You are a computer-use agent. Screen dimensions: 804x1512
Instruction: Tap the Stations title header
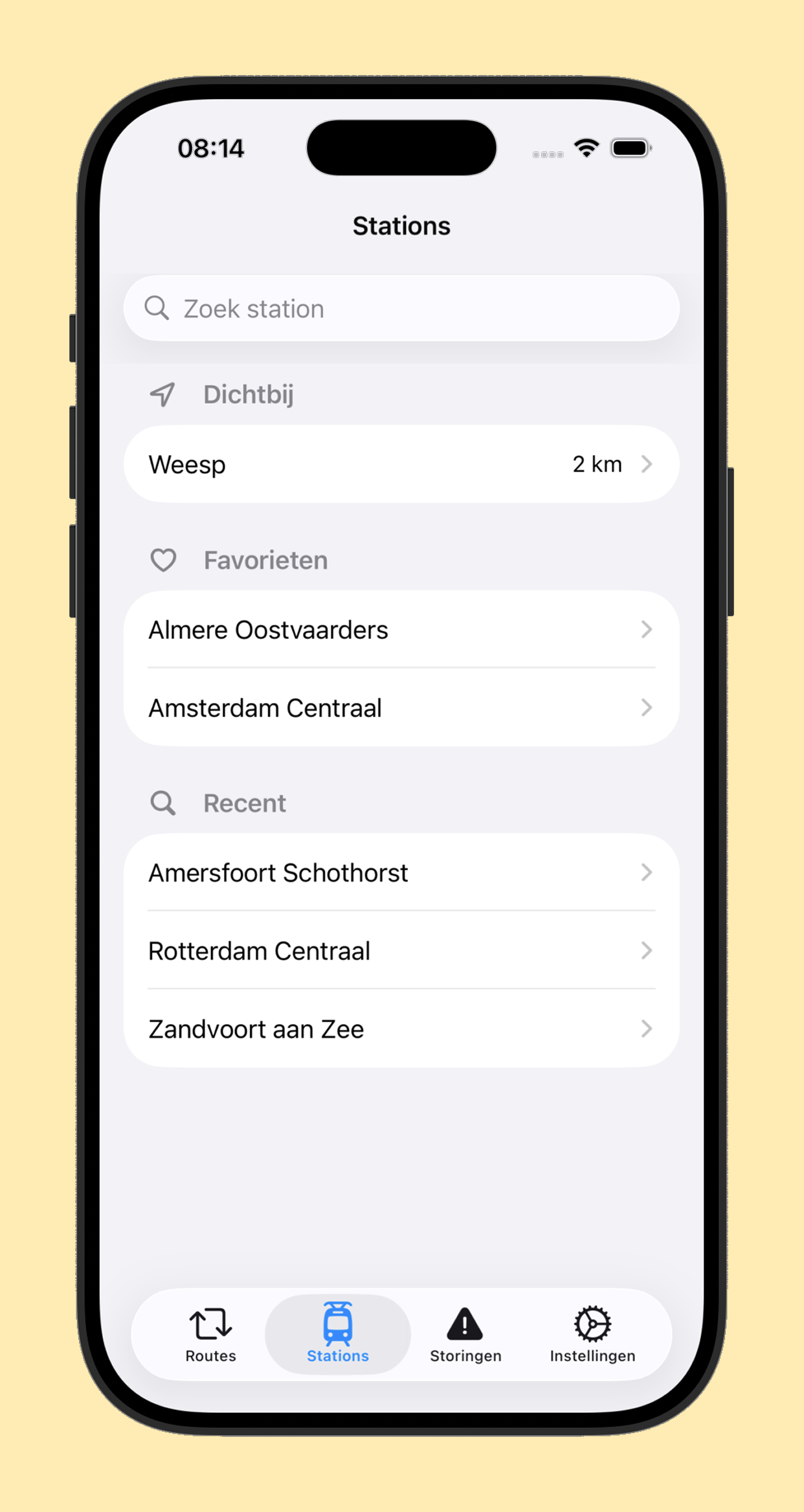pyautogui.click(x=401, y=225)
